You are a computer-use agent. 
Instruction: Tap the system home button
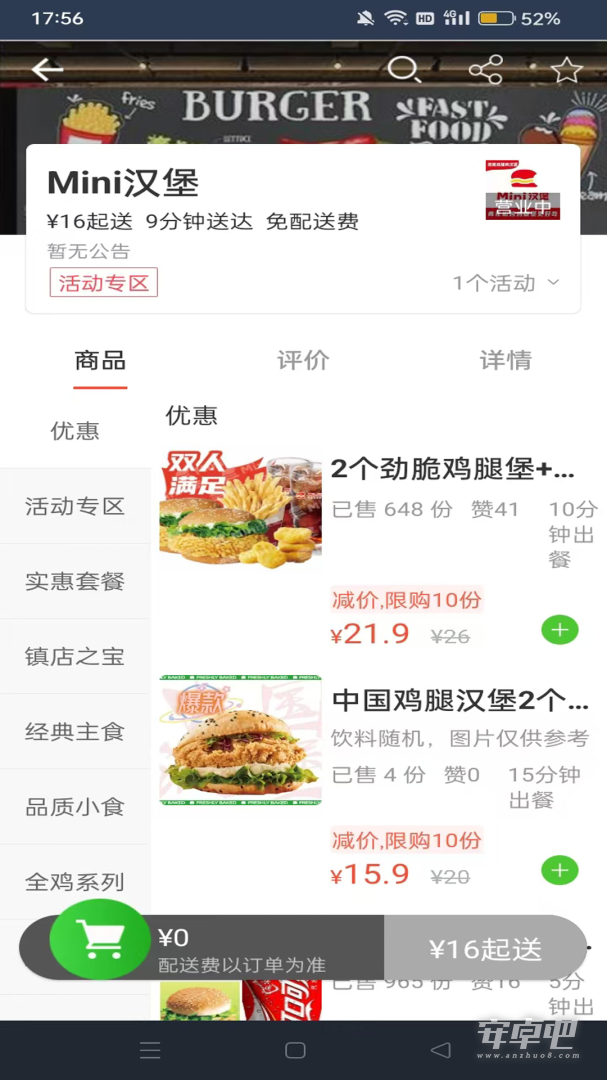pyautogui.click(x=296, y=1050)
